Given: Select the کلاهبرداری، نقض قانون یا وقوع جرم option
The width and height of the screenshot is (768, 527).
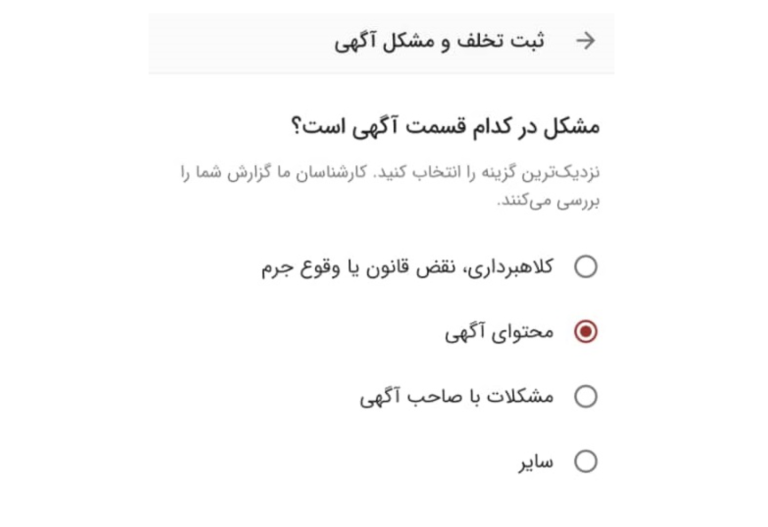Looking at the screenshot, I should (586, 266).
